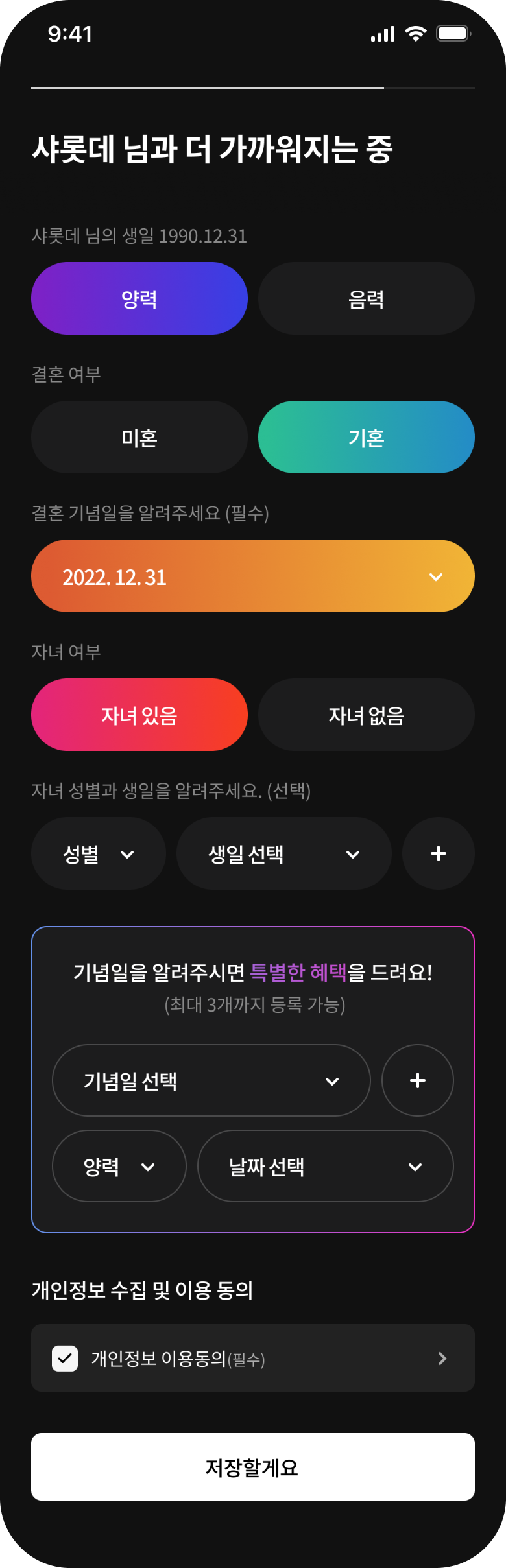Select 자녀 없음 option
The height and width of the screenshot is (1568, 506).
[x=367, y=715]
